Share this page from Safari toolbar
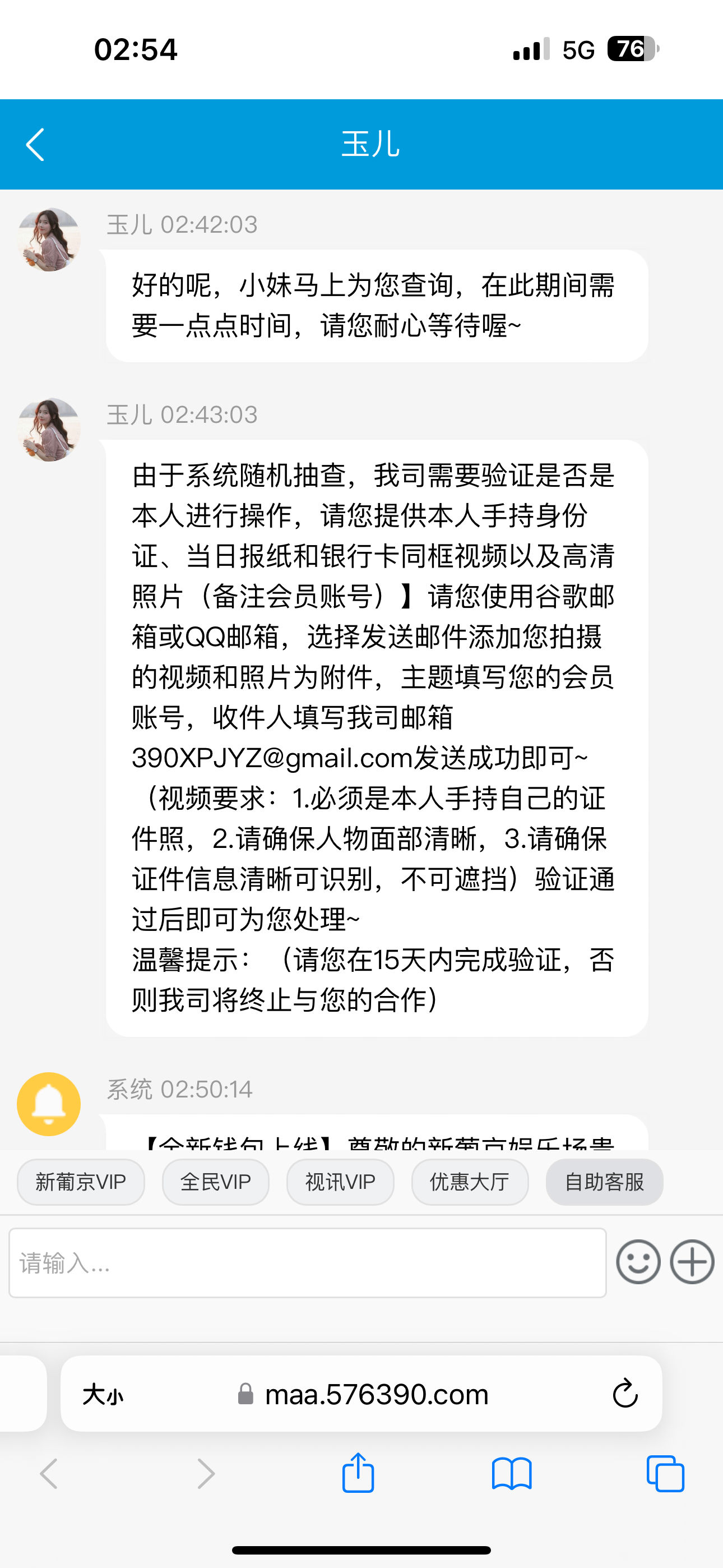Image resolution: width=723 pixels, height=1568 pixels. click(358, 1473)
